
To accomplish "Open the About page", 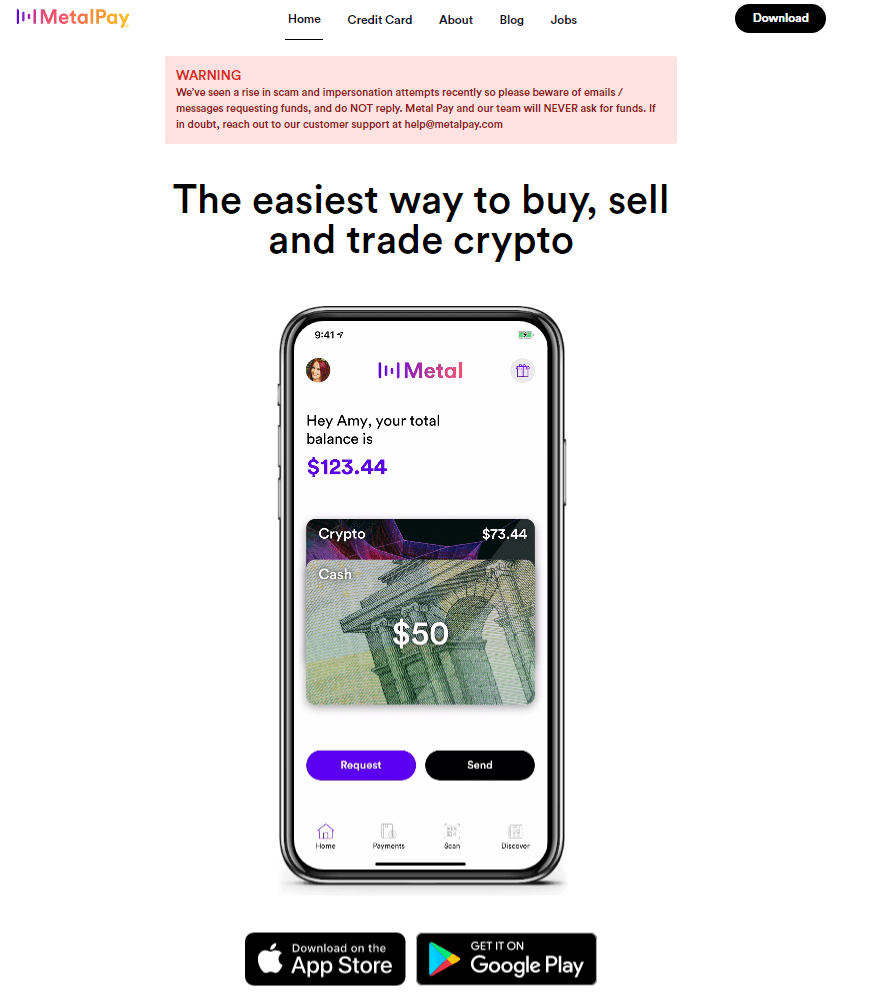I will [456, 20].
